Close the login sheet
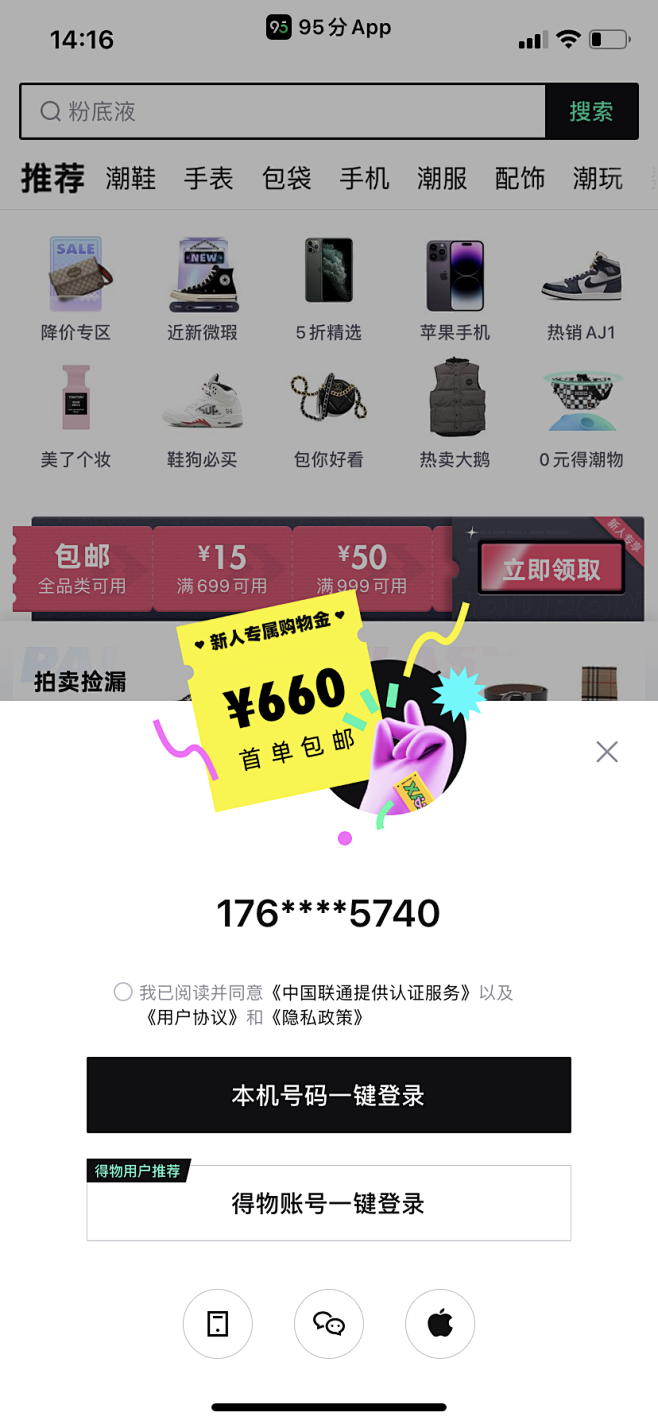The image size is (658, 1424). pos(607,752)
